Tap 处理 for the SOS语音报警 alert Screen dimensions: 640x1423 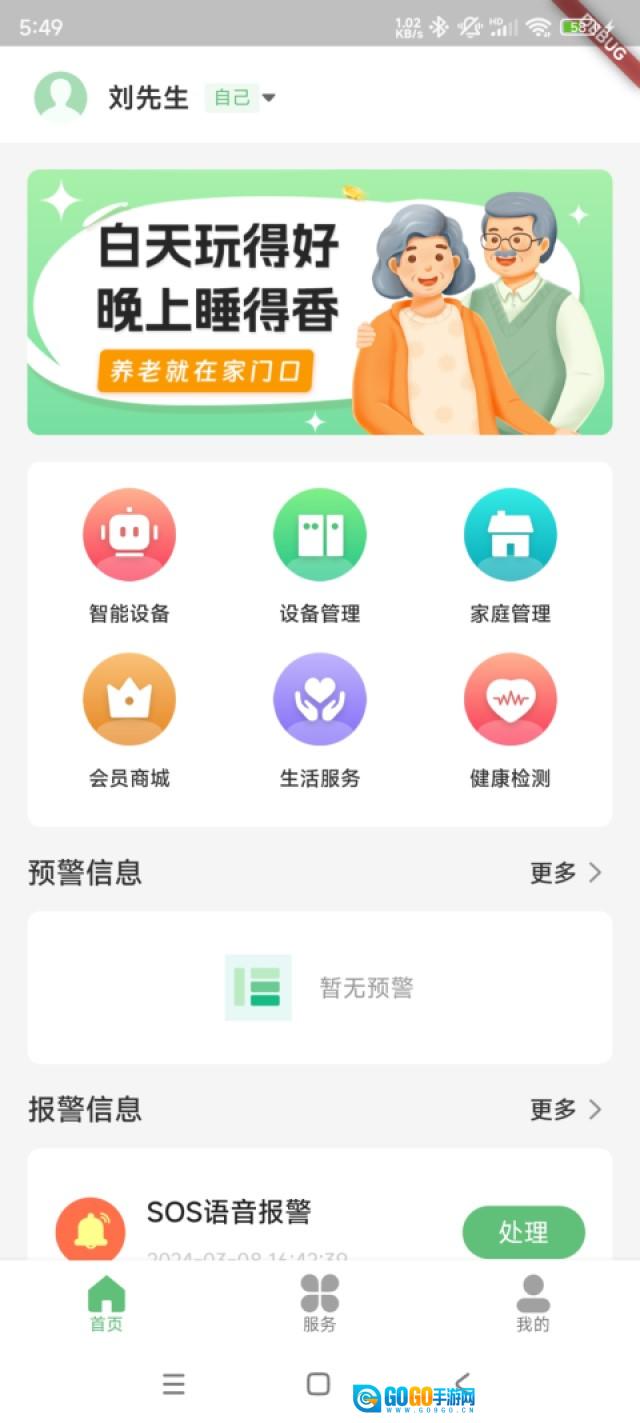click(x=523, y=1232)
